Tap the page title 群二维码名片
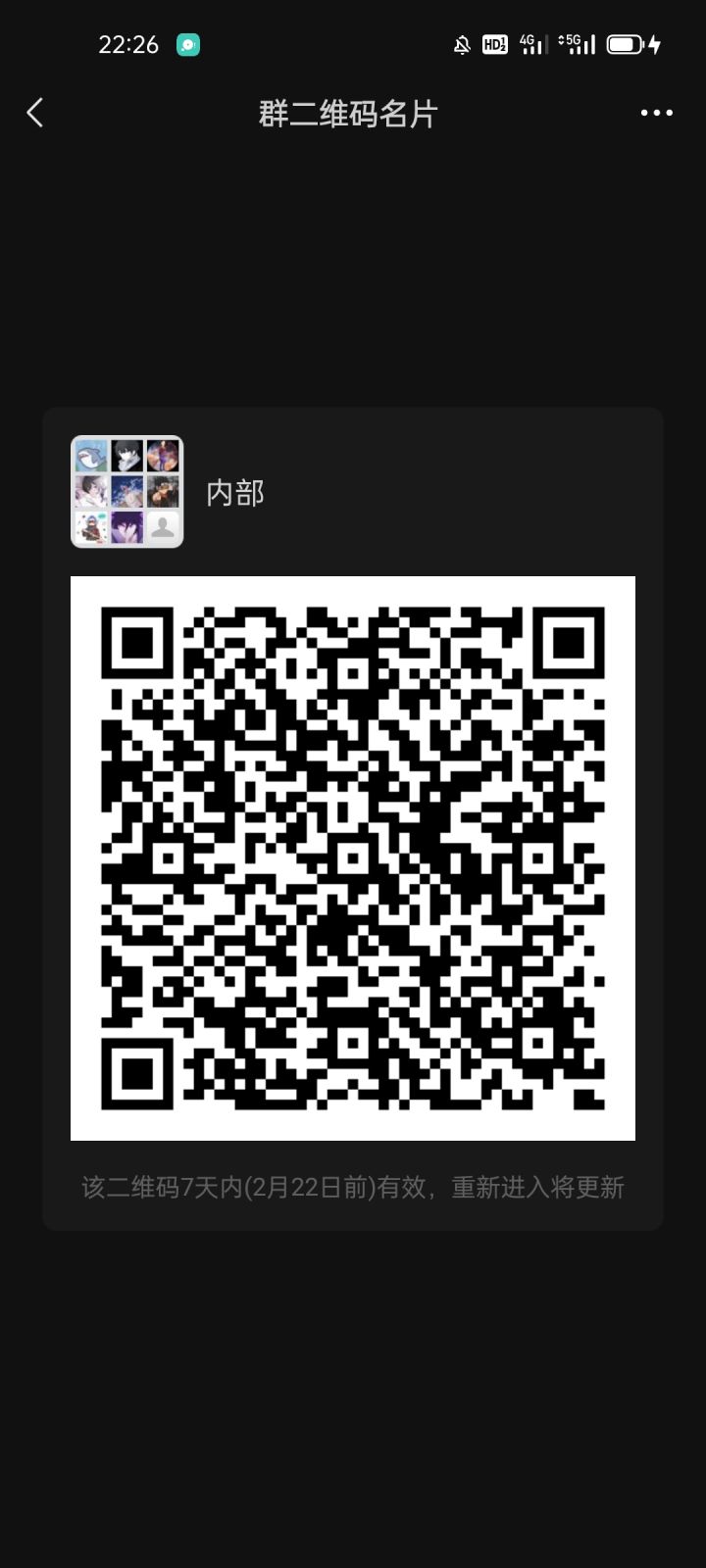706x1568 pixels. coord(346,113)
